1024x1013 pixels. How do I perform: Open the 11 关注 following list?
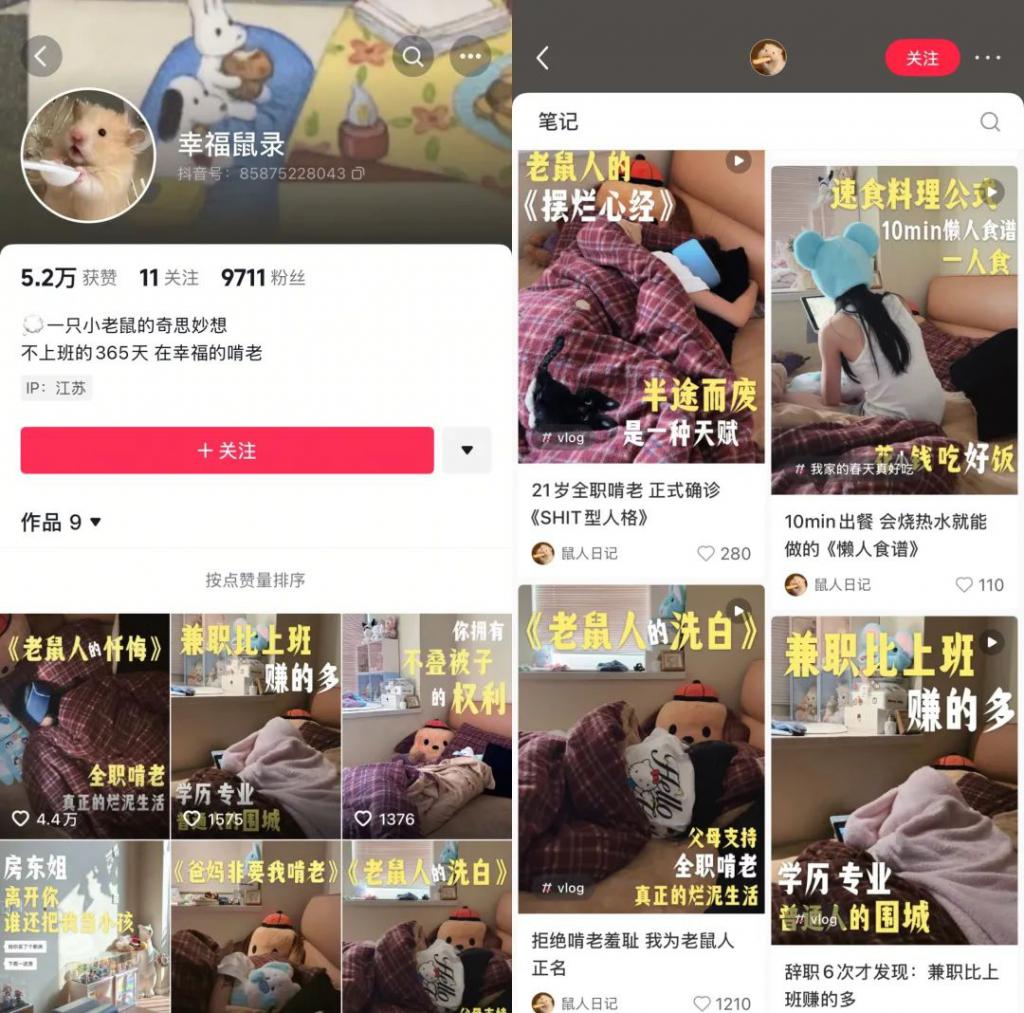(168, 278)
